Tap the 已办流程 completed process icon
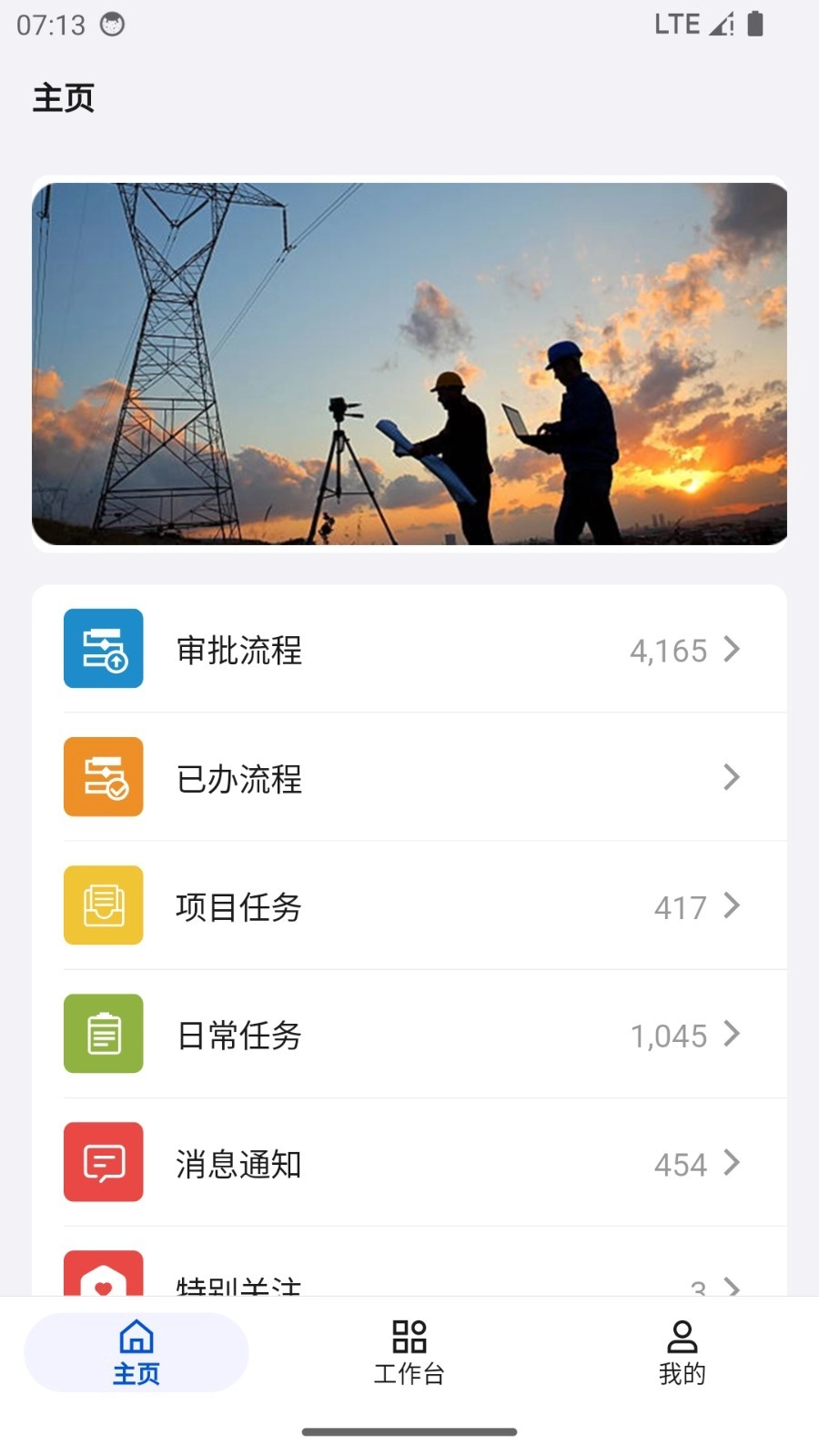The image size is (819, 1456). click(x=103, y=778)
